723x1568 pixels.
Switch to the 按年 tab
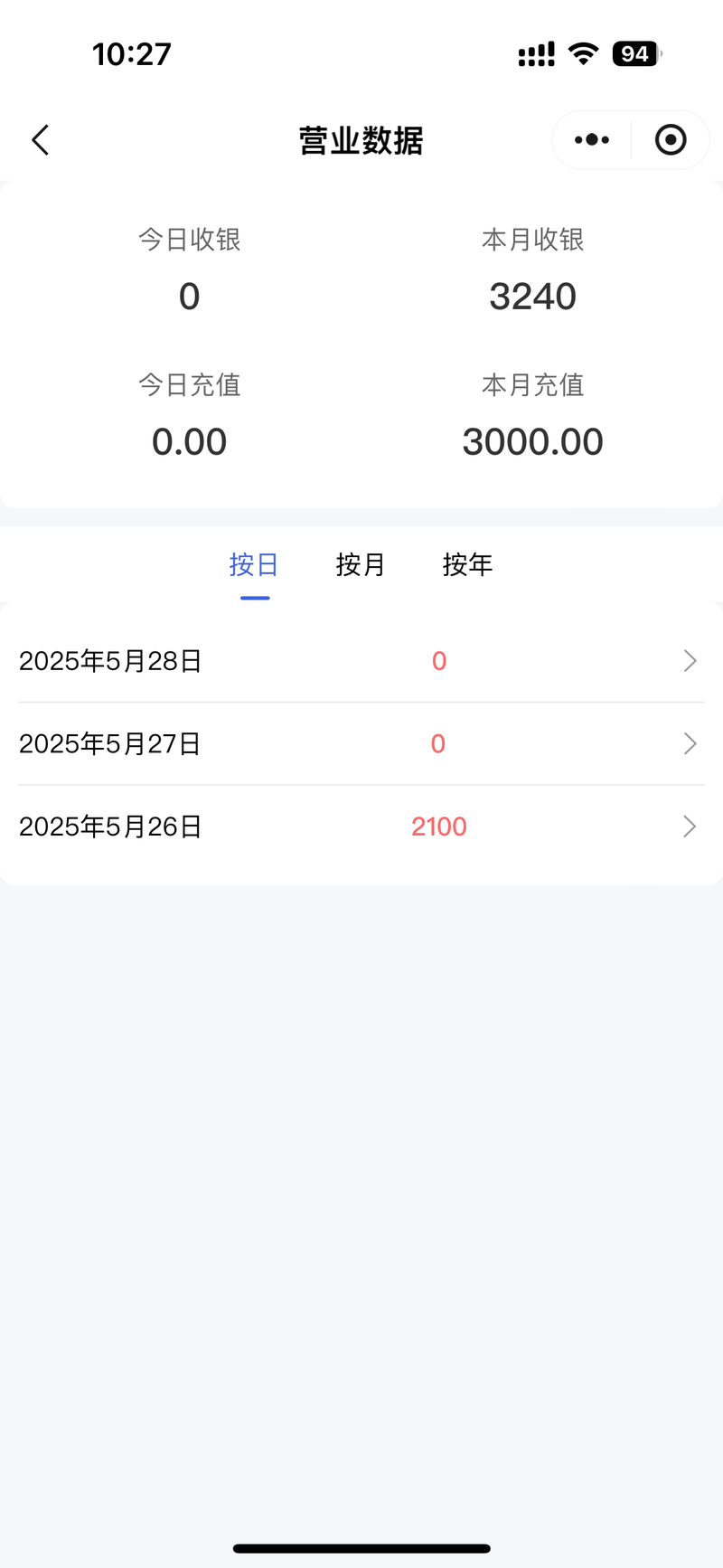coord(467,565)
